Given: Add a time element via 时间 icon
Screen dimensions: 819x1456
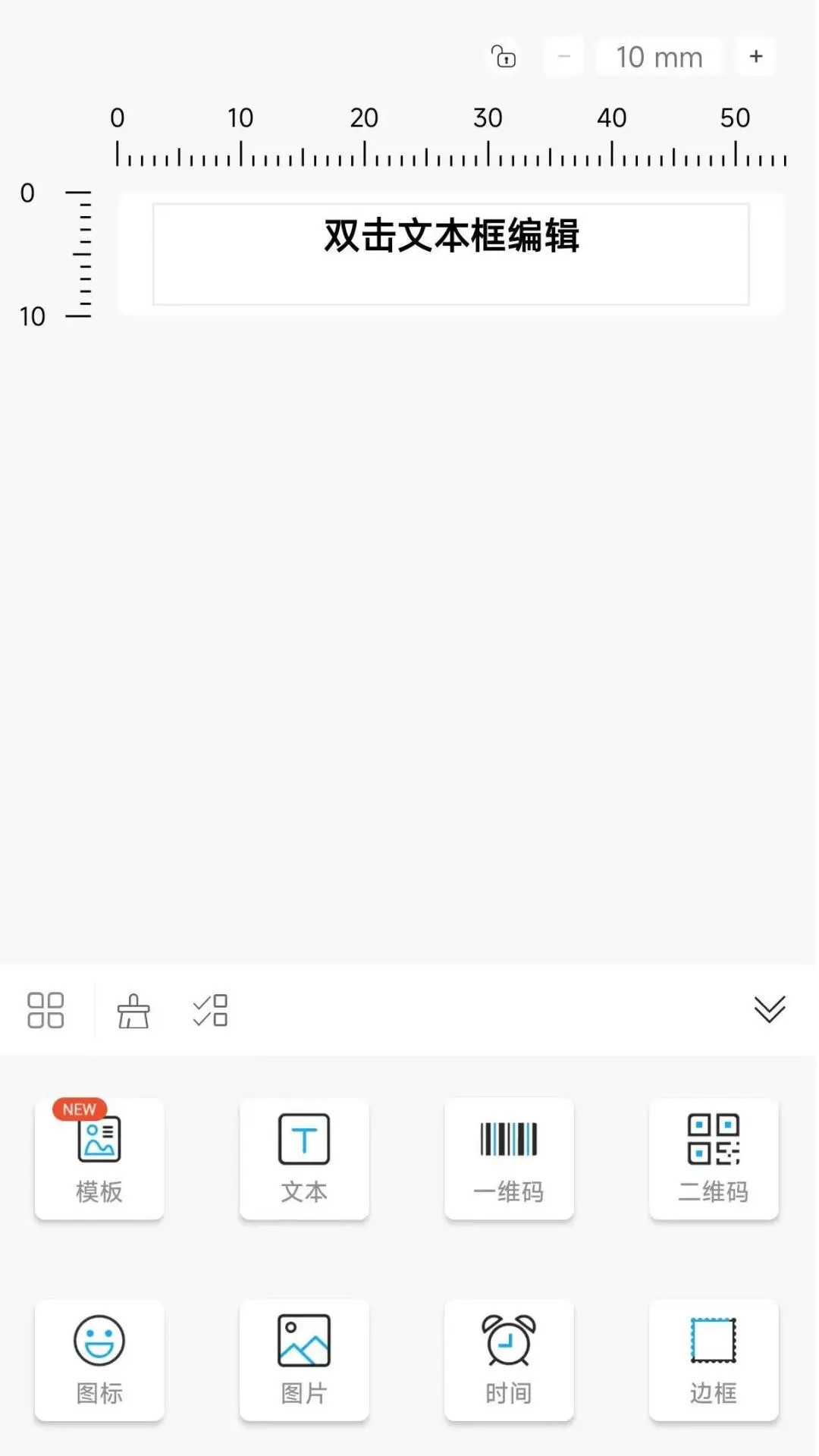Looking at the screenshot, I should [509, 1359].
